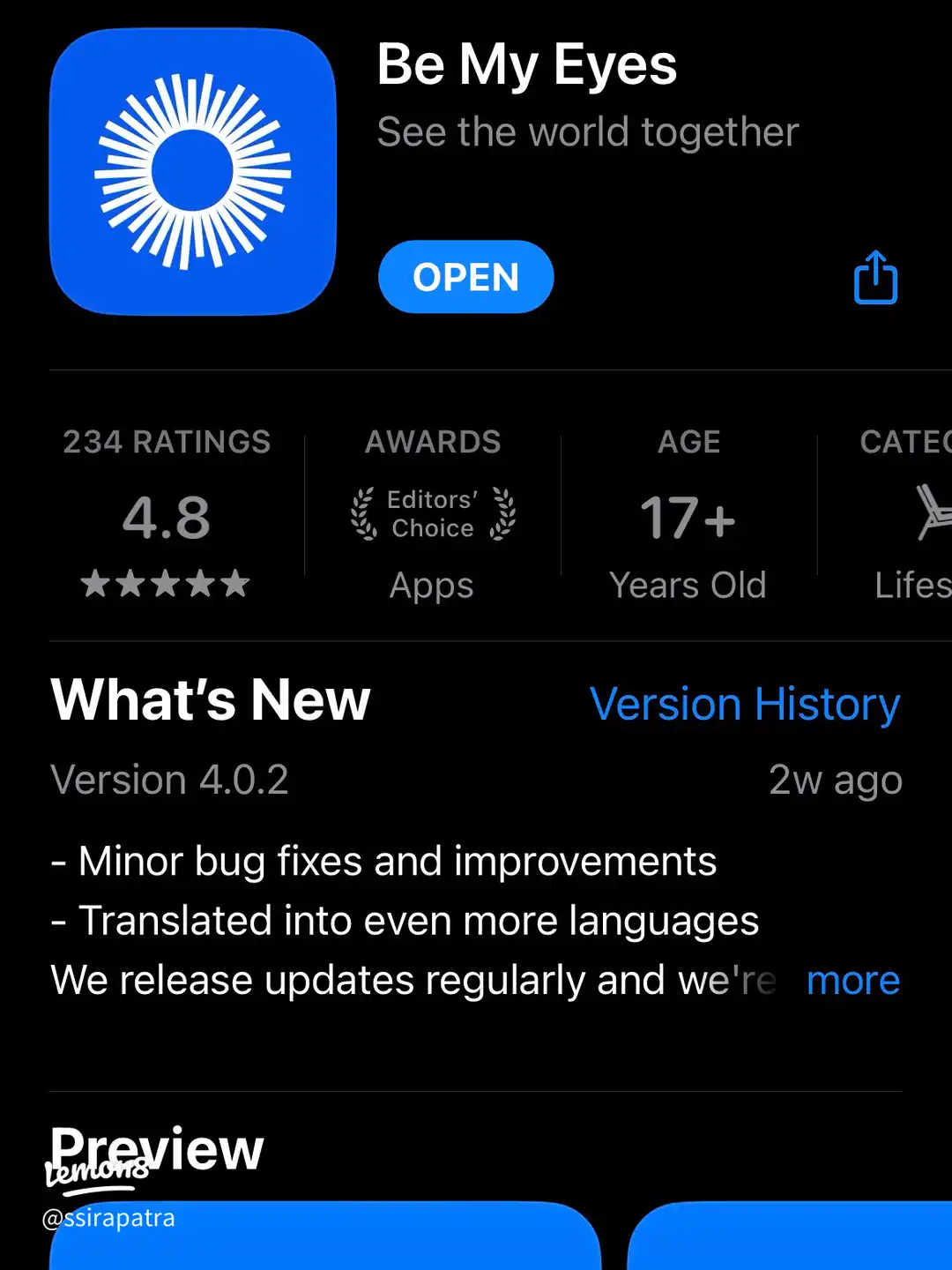This screenshot has height=1270, width=952.
Task: Open the Be My Eyes app
Action: [x=465, y=277]
